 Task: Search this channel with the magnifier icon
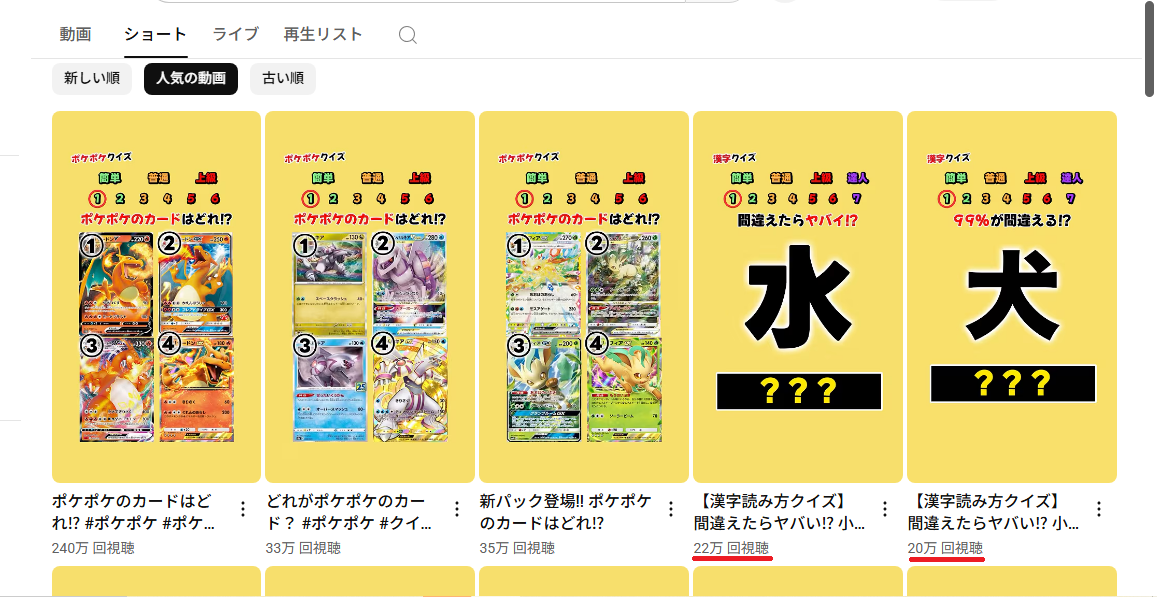pos(407,35)
